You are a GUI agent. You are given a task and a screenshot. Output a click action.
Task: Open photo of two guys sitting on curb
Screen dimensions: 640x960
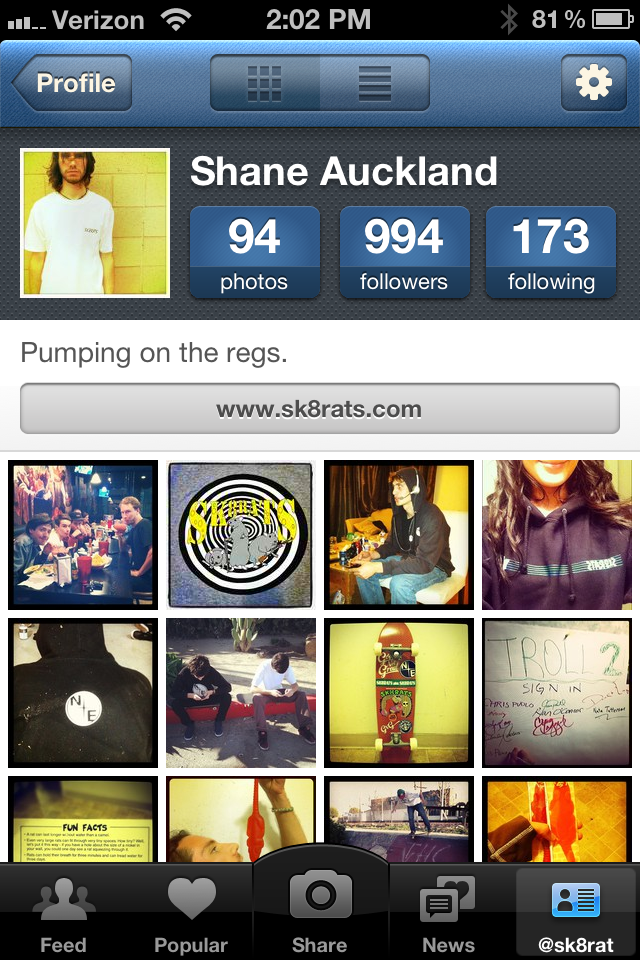click(x=241, y=693)
